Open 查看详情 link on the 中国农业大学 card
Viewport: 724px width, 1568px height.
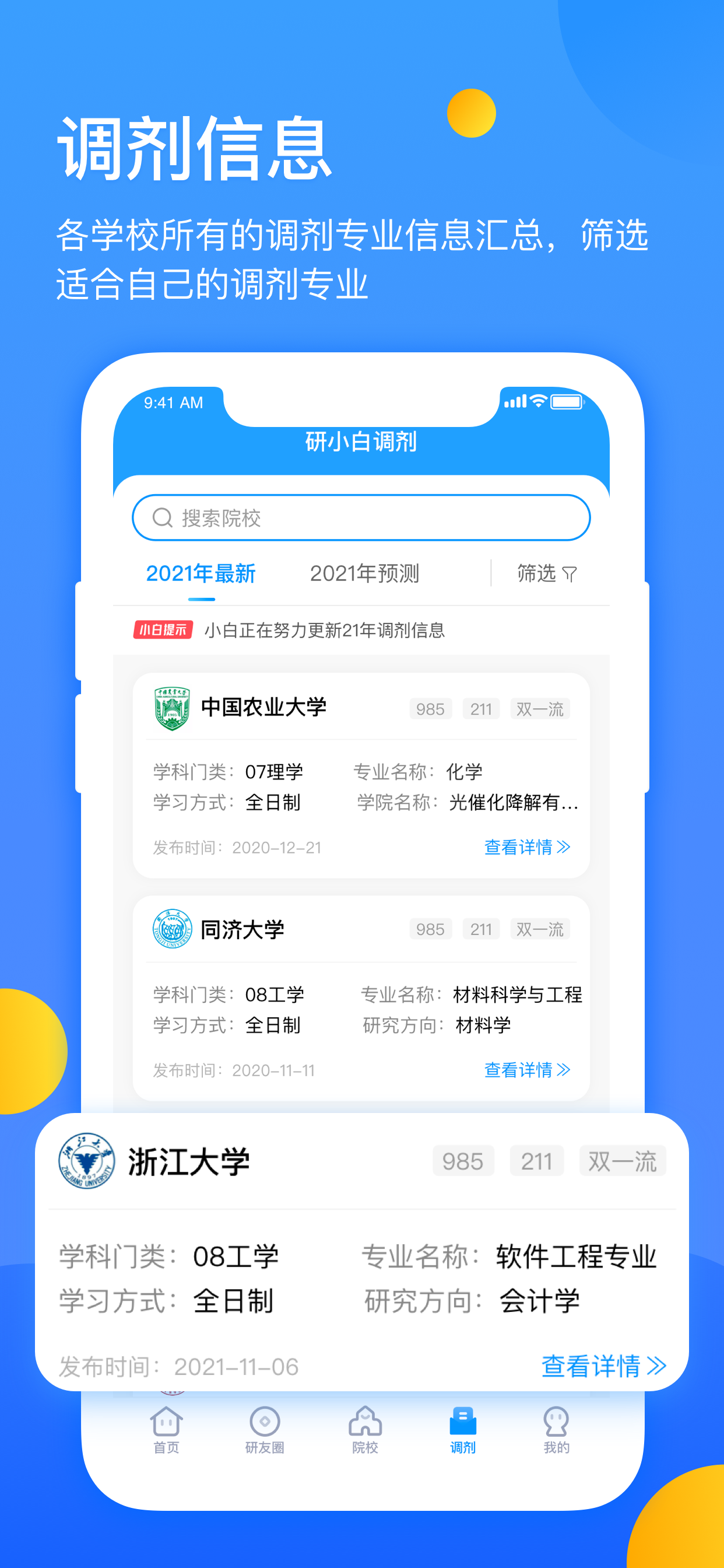527,848
